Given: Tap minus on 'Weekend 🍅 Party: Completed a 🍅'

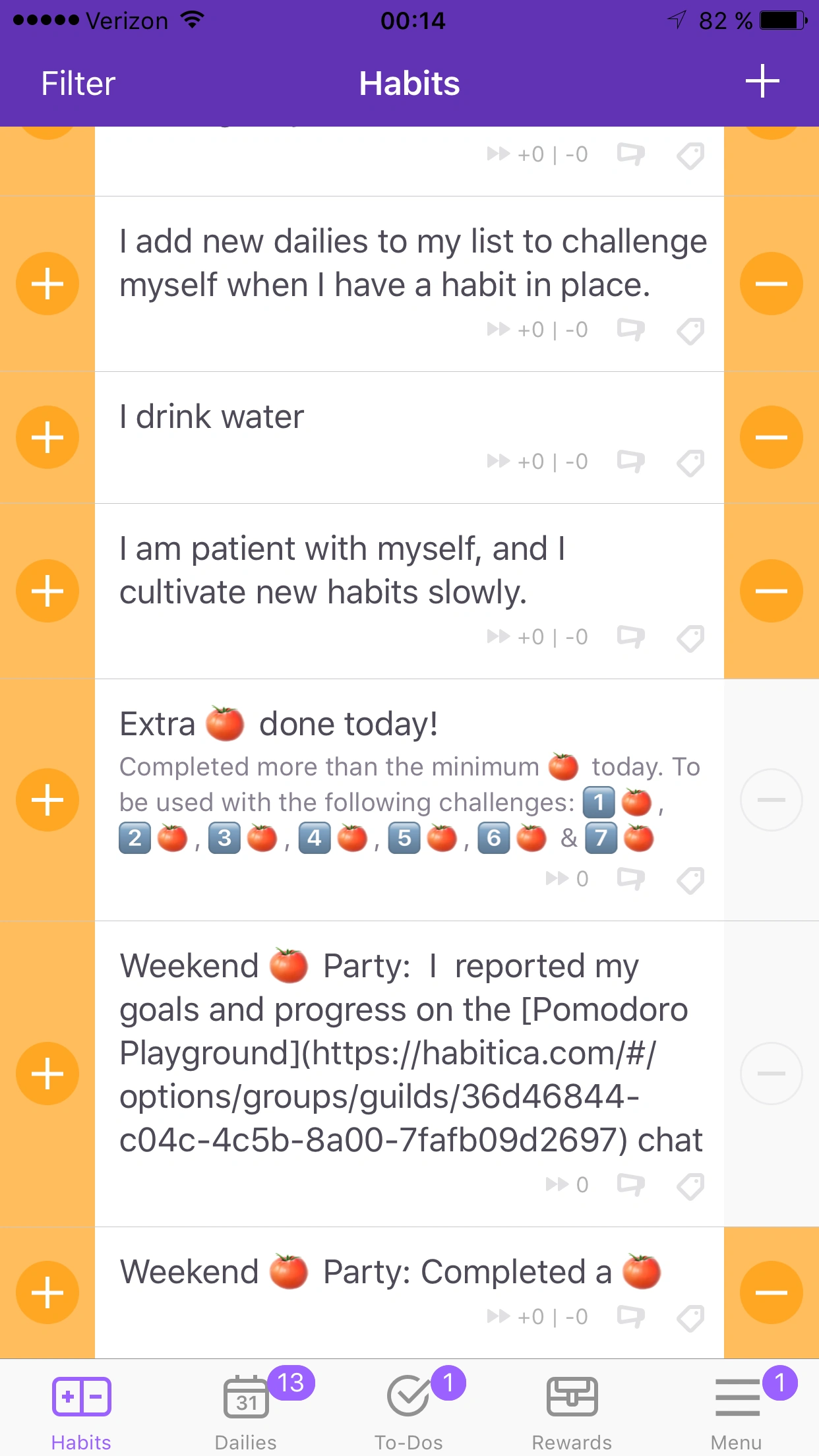Looking at the screenshot, I should coord(771,1292).
